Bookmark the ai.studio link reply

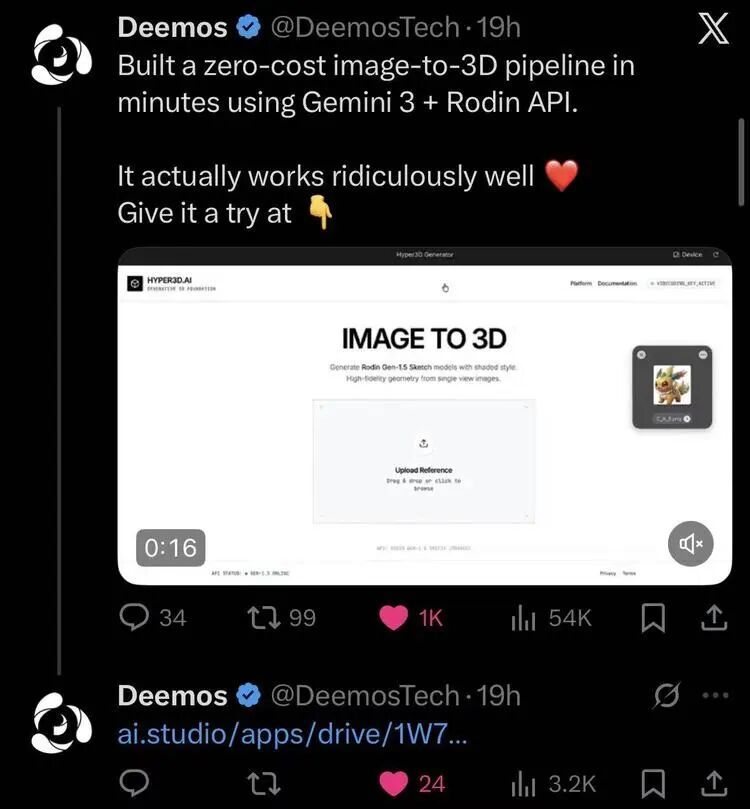(x=652, y=782)
